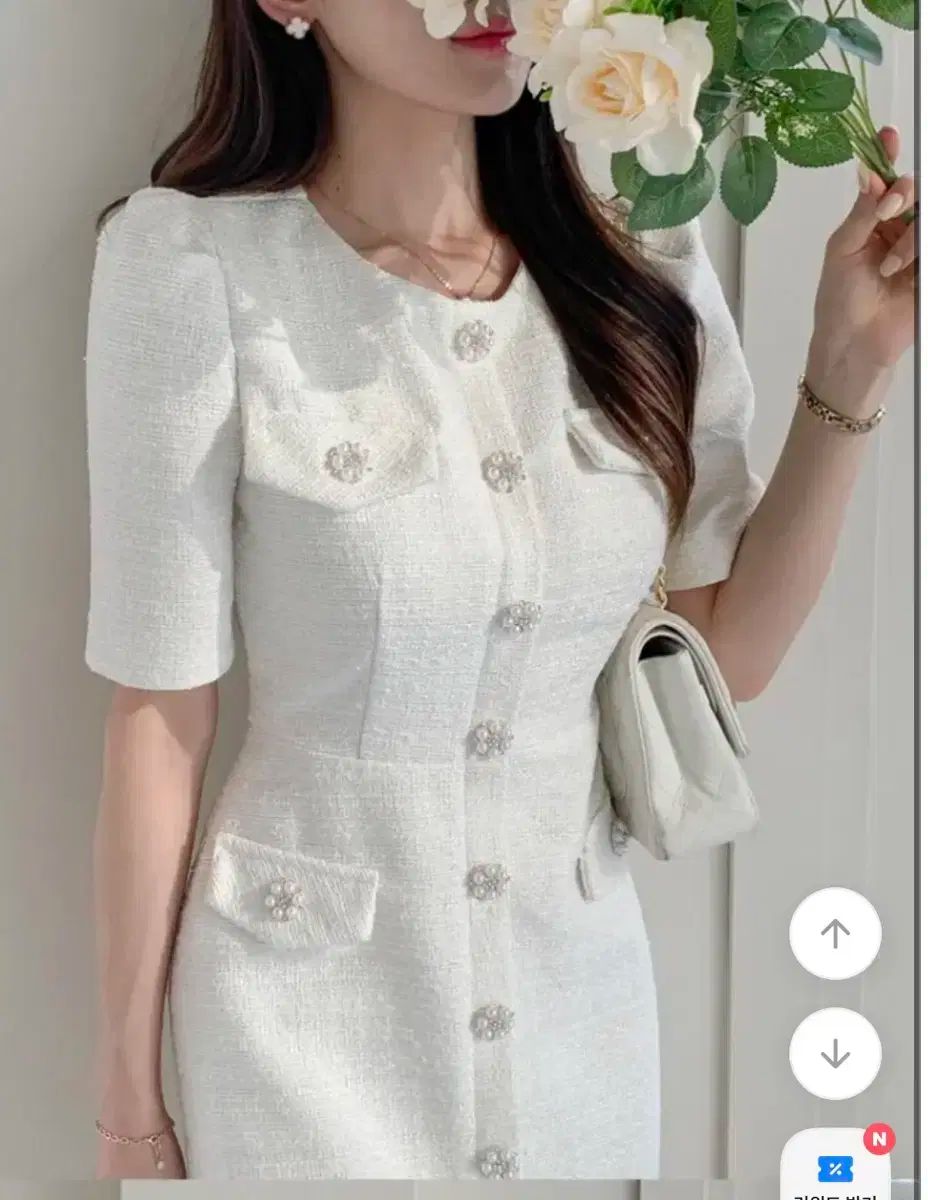The width and height of the screenshot is (928, 1200).
Task: Tap the up arrow to jump to top
Action: click(835, 934)
